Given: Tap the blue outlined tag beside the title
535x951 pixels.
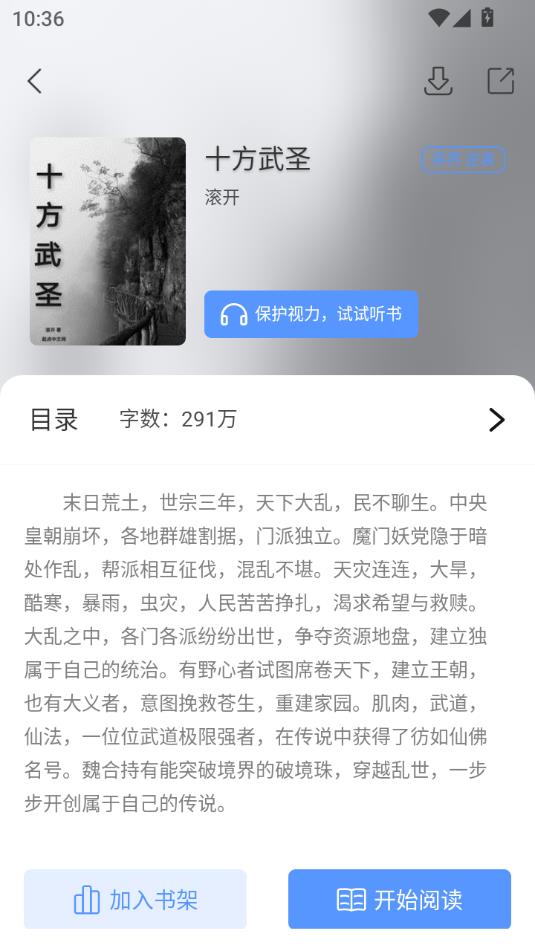Looking at the screenshot, I should 463,160.
